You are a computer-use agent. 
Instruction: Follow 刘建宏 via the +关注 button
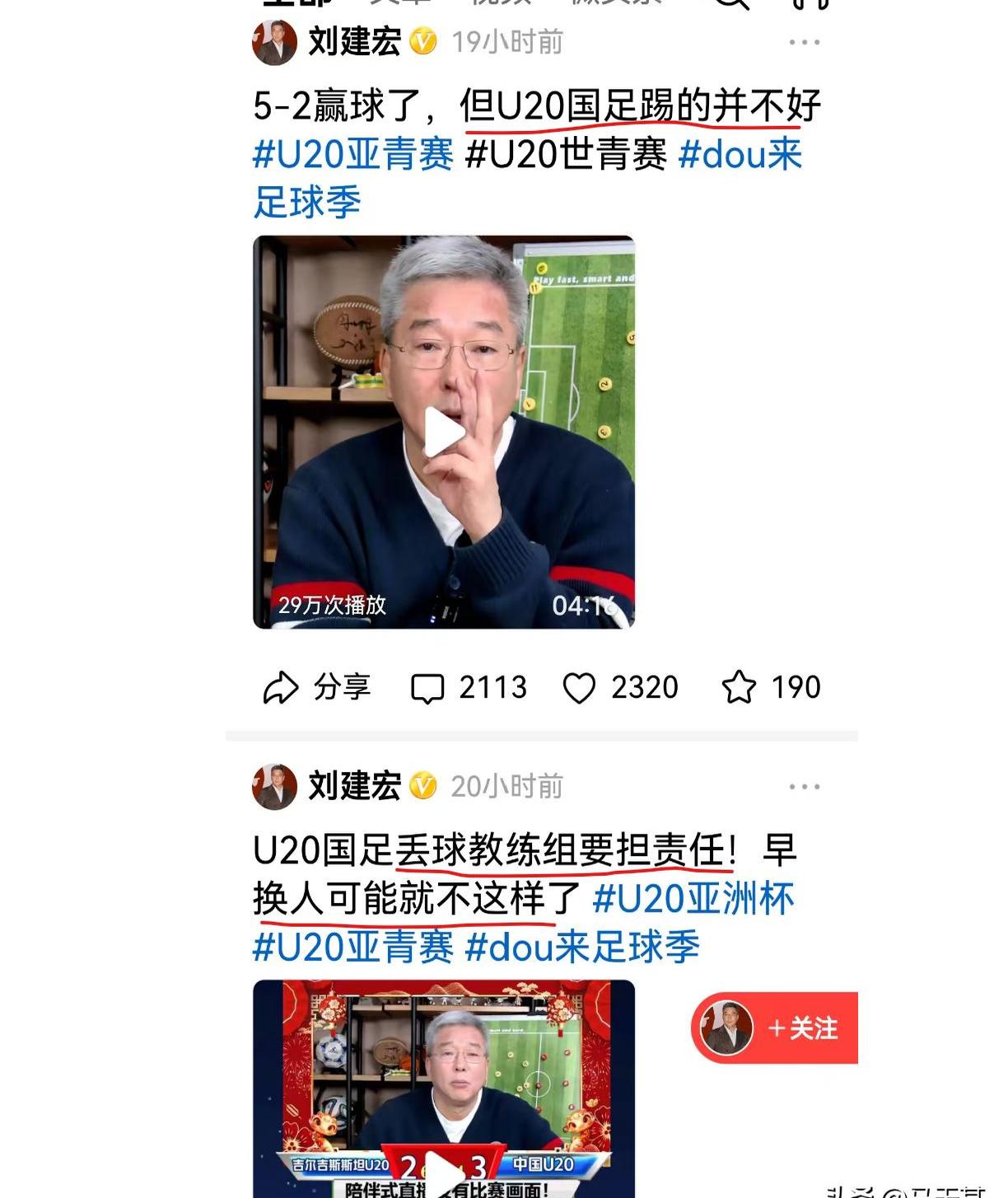click(x=803, y=1028)
